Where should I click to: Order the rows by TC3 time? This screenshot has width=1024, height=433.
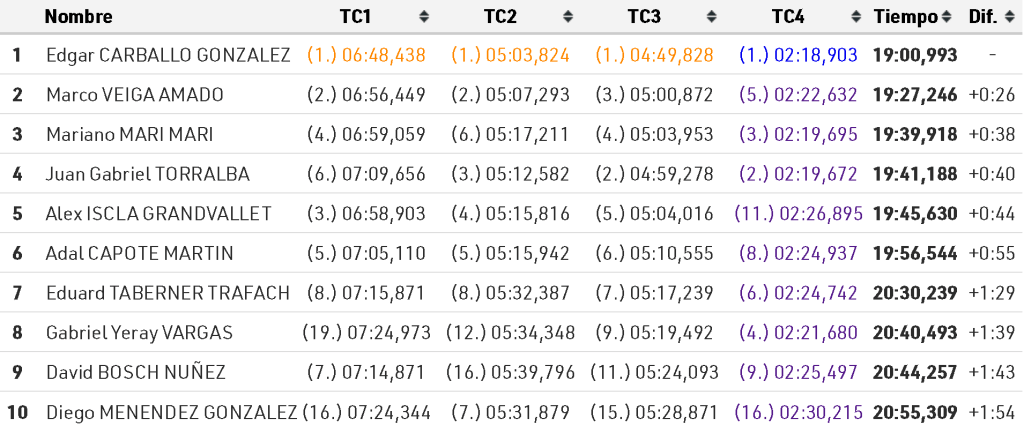712,17
